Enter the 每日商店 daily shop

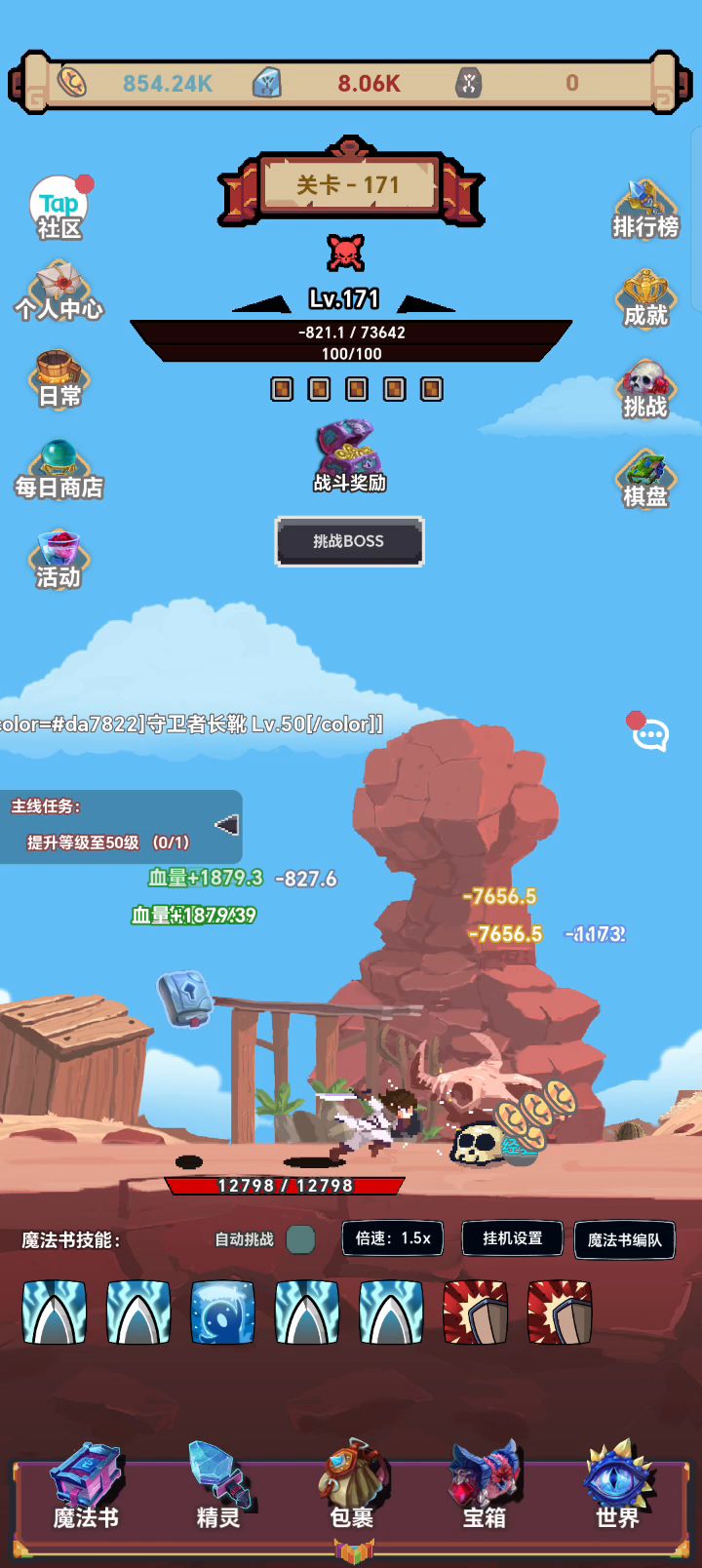tap(59, 469)
